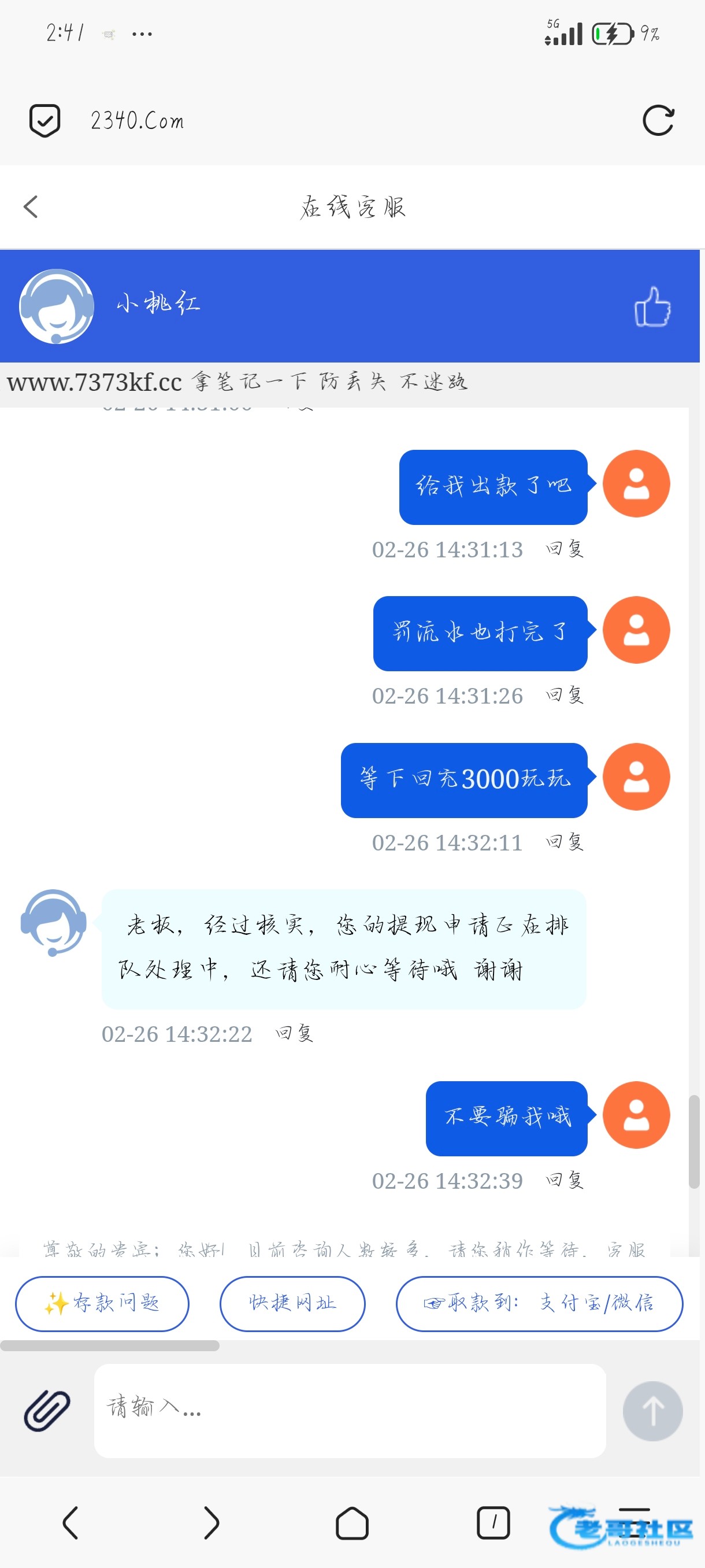Choose 取款到: 支付宝/微信 option
The width and height of the screenshot is (705, 1568).
point(540,1304)
